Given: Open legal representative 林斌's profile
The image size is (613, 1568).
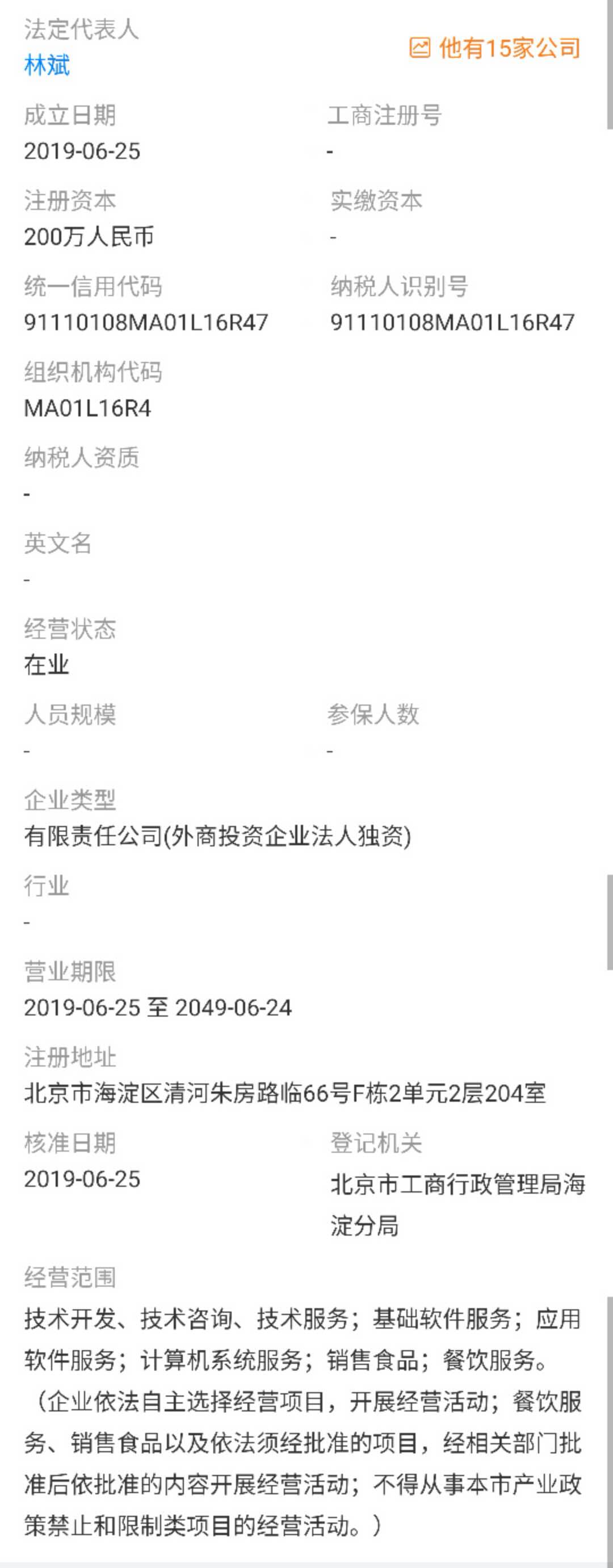Looking at the screenshot, I should pos(47,65).
